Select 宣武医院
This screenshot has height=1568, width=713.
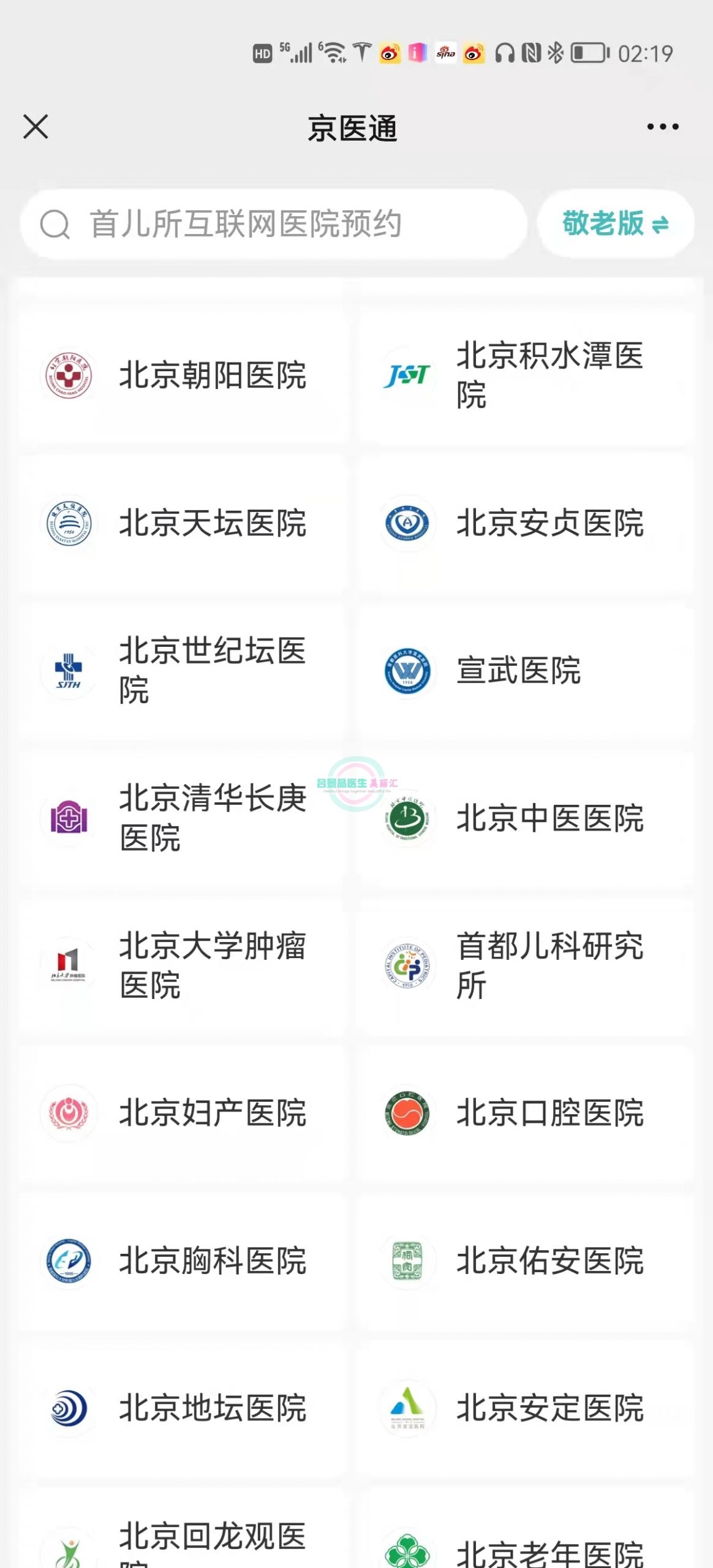pyautogui.click(x=527, y=671)
